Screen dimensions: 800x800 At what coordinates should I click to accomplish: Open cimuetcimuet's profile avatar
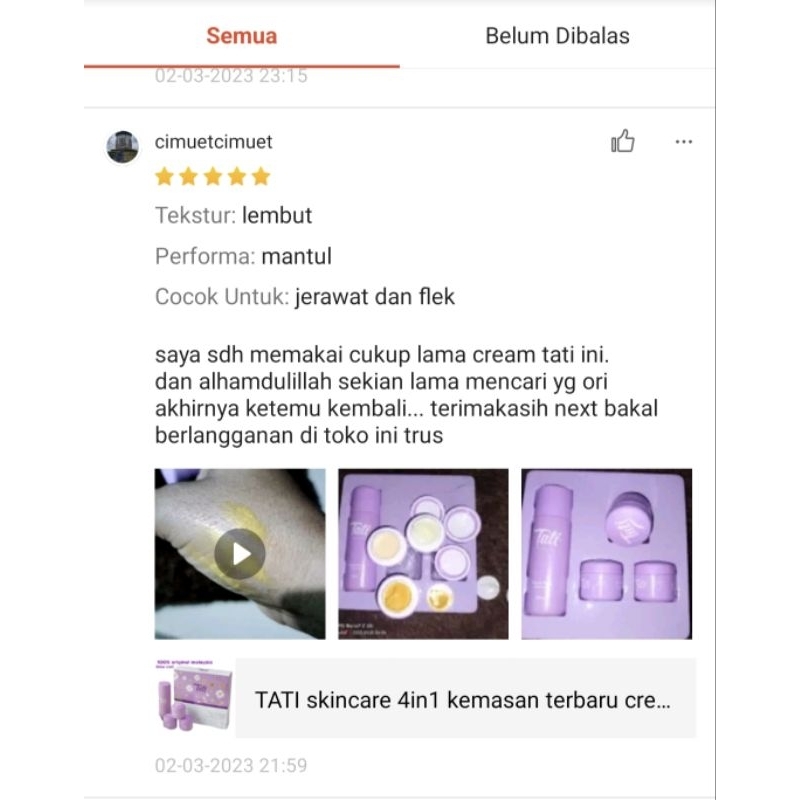(x=122, y=146)
